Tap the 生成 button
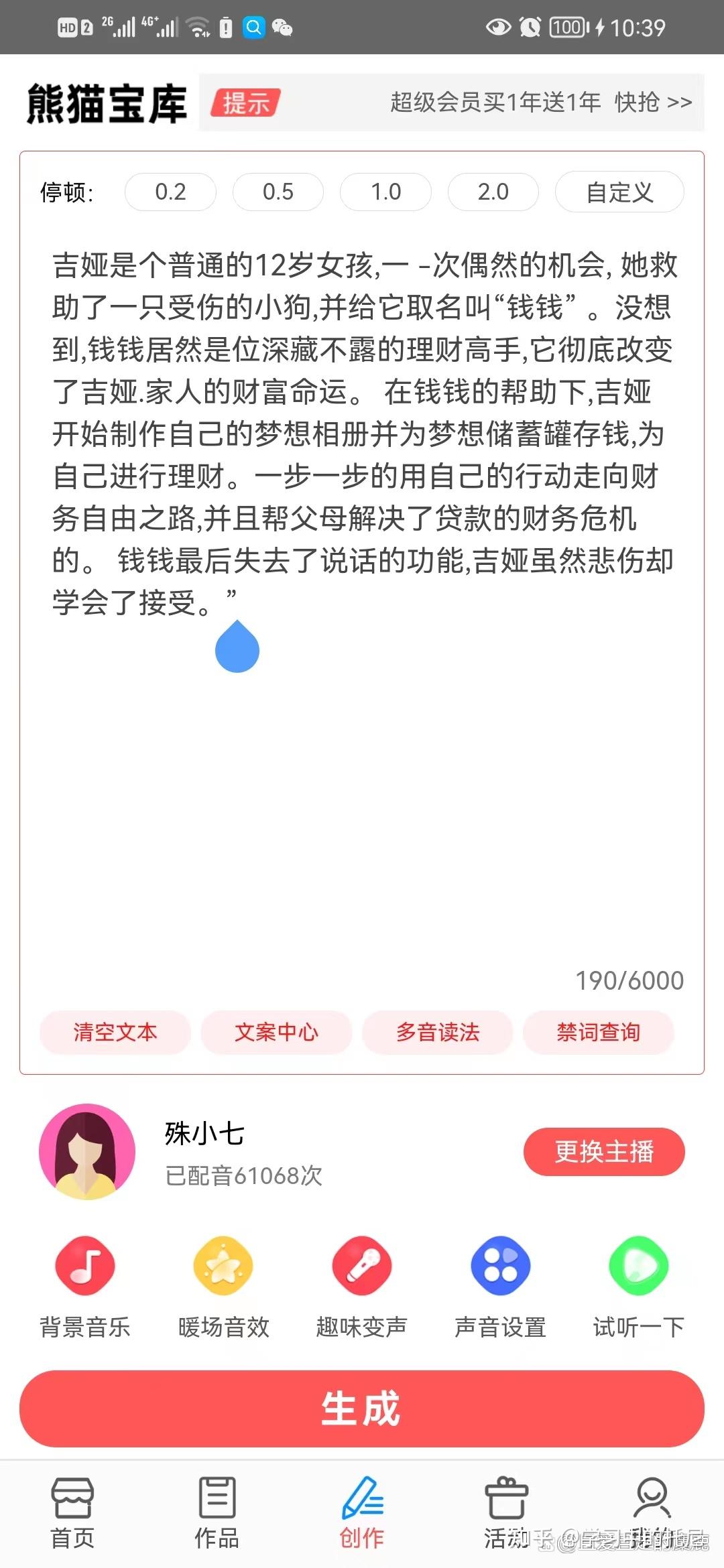Screen dimensions: 724x1568 (362, 1409)
